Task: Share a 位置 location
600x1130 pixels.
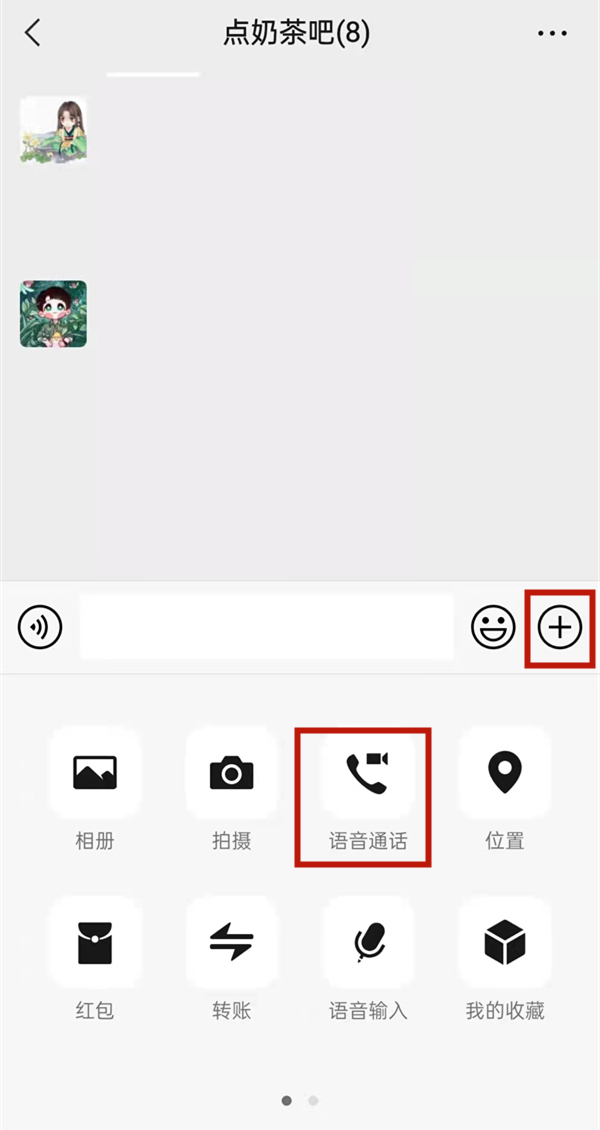Action: point(504,772)
